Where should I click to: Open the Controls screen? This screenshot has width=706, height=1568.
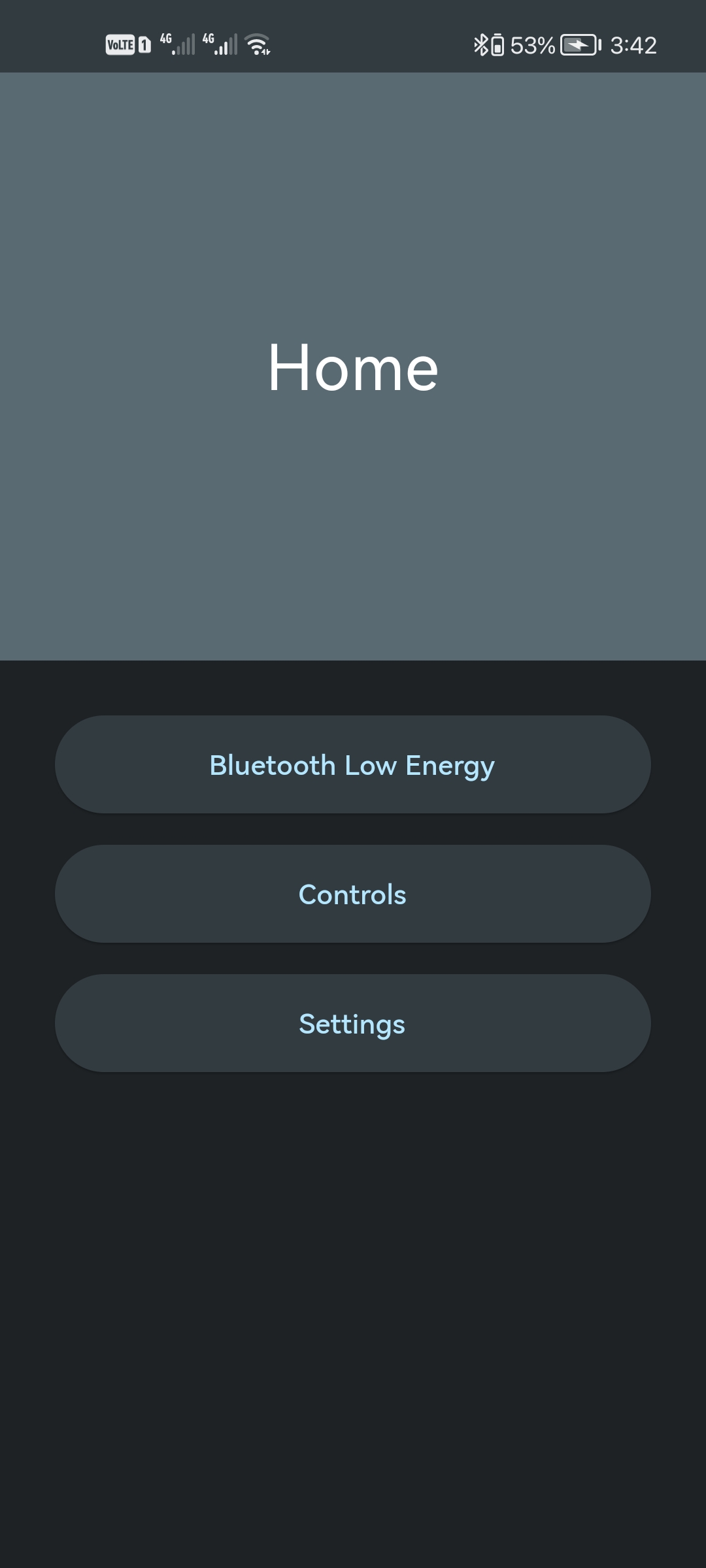(353, 893)
